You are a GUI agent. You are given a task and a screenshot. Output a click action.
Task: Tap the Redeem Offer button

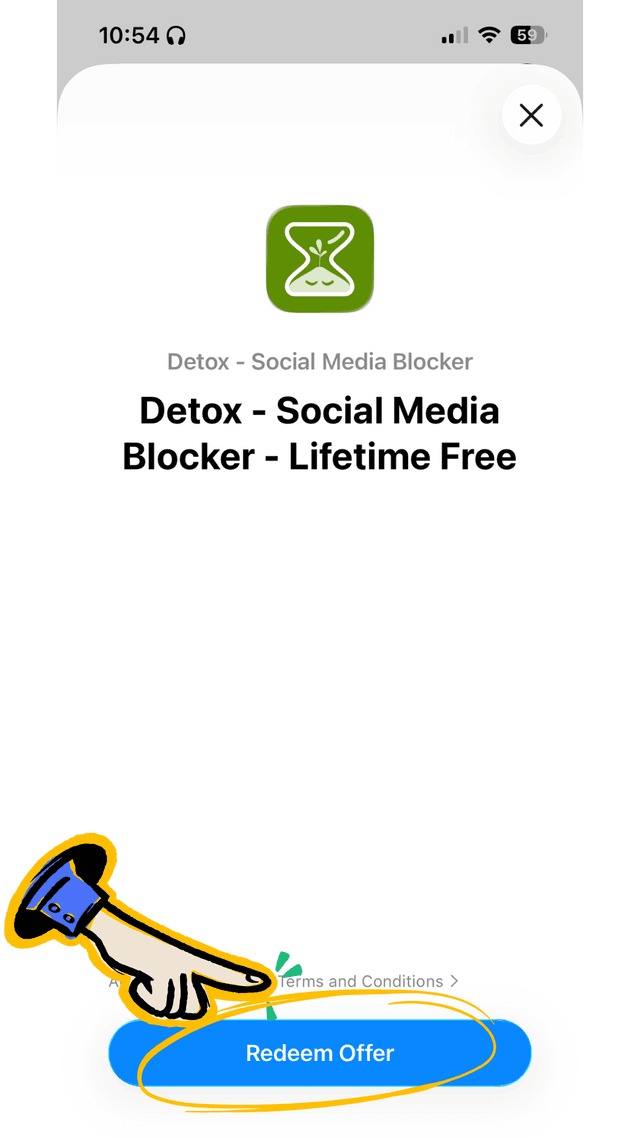pos(320,1053)
